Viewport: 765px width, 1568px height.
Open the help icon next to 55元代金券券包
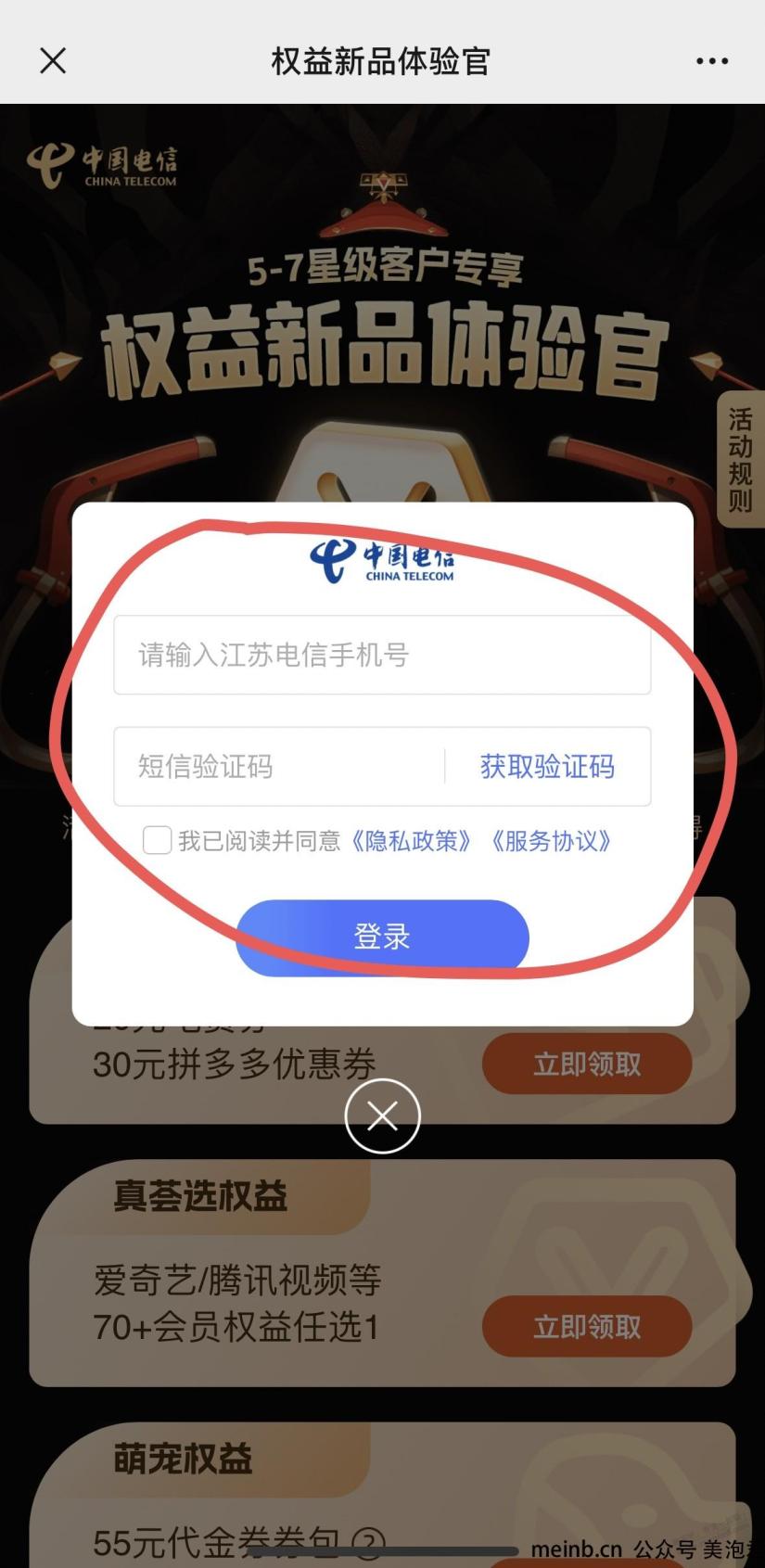[369, 1543]
